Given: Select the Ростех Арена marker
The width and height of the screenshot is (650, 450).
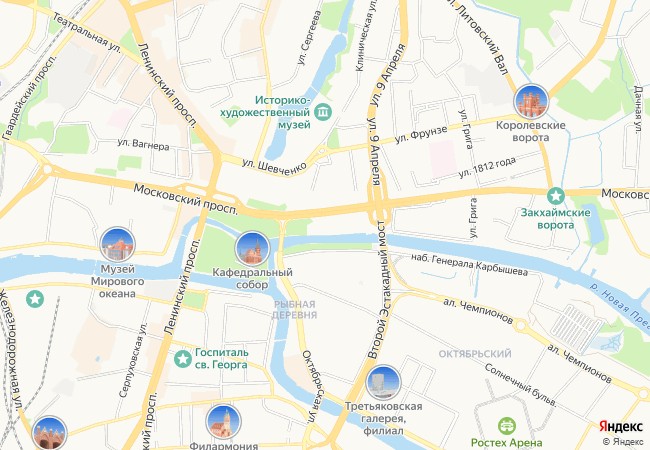Looking at the screenshot, I should click(506, 423).
